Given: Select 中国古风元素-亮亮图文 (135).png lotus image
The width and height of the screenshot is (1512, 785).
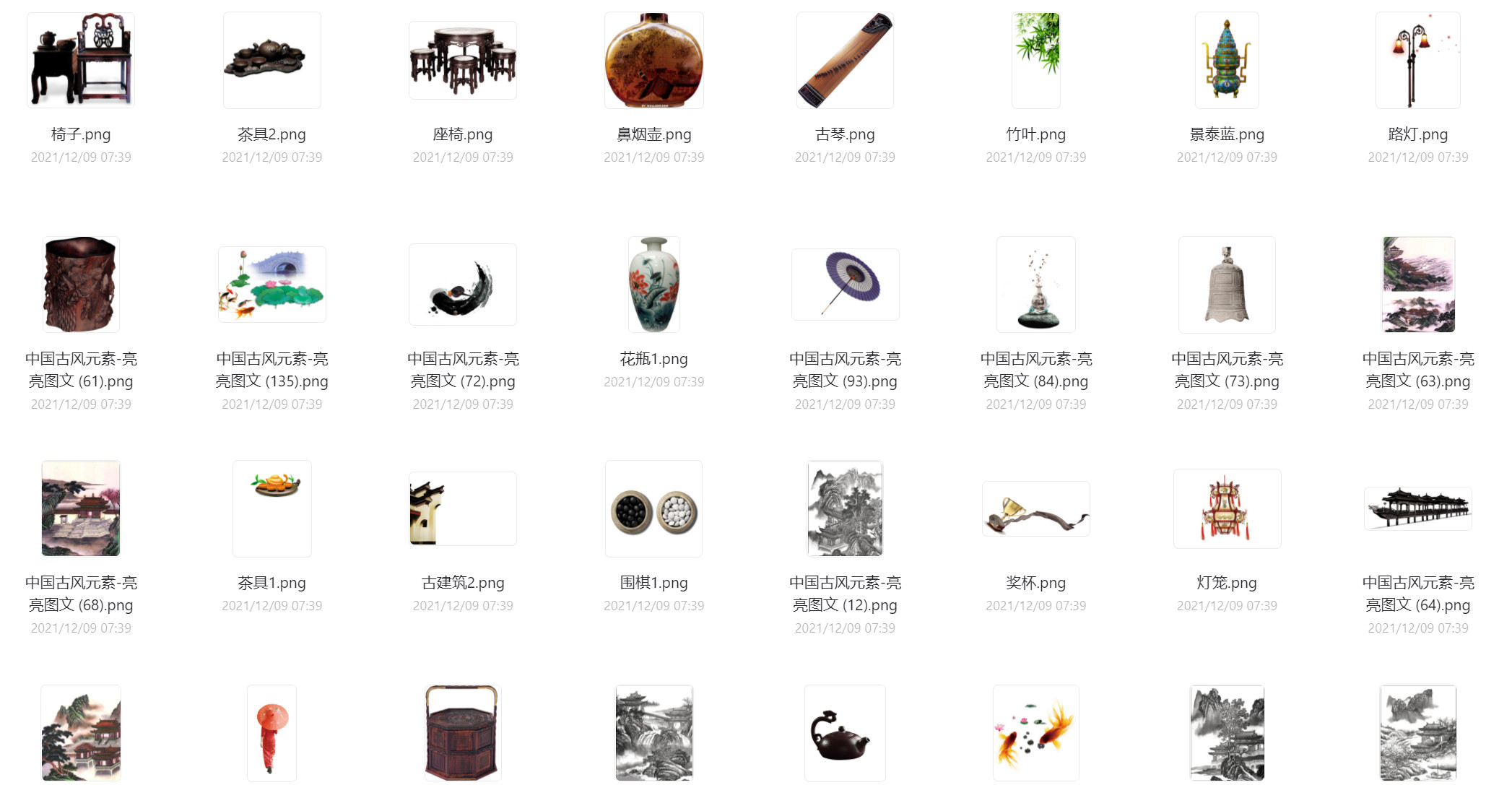Looking at the screenshot, I should point(271,285).
